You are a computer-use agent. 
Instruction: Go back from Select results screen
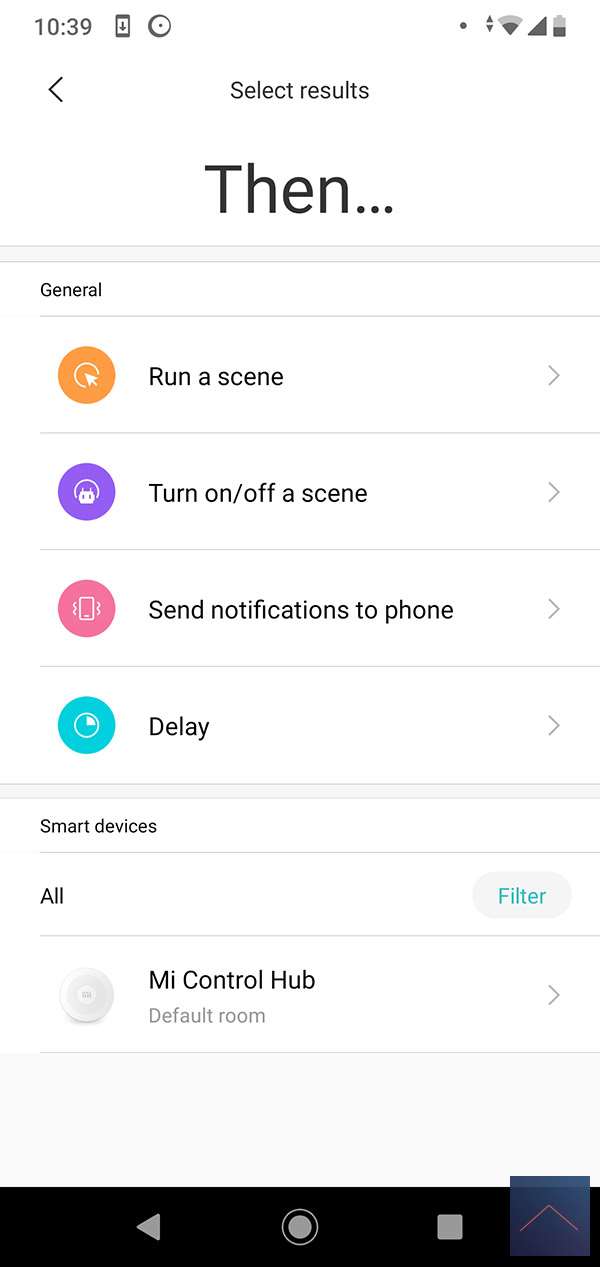tap(56, 90)
